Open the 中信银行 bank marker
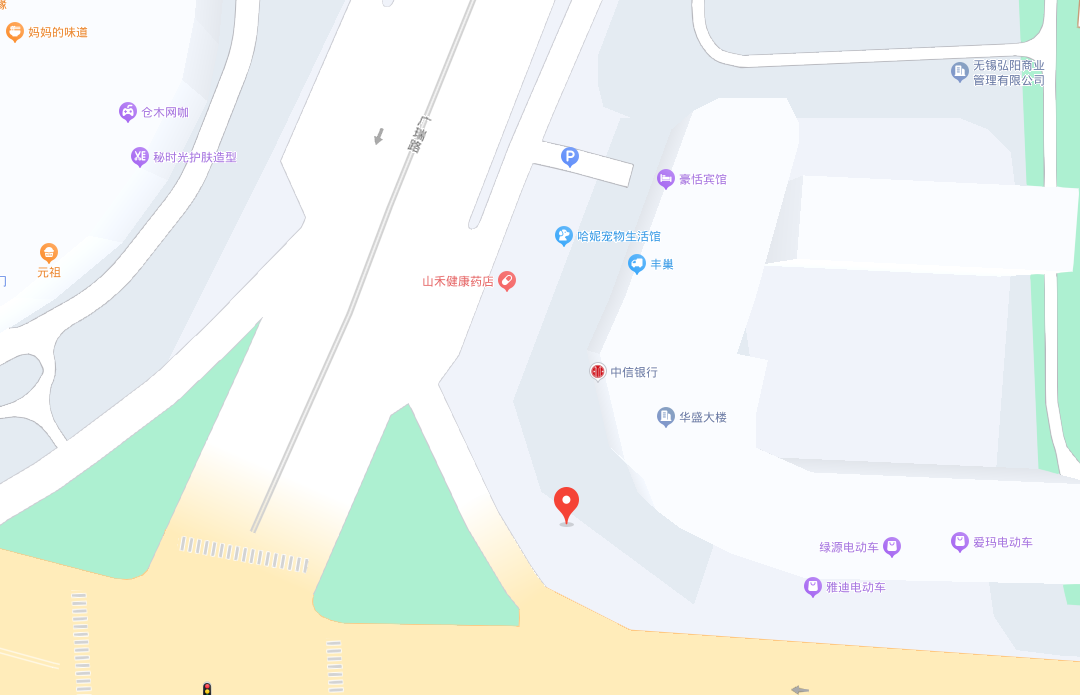1080x695 pixels. point(598,372)
